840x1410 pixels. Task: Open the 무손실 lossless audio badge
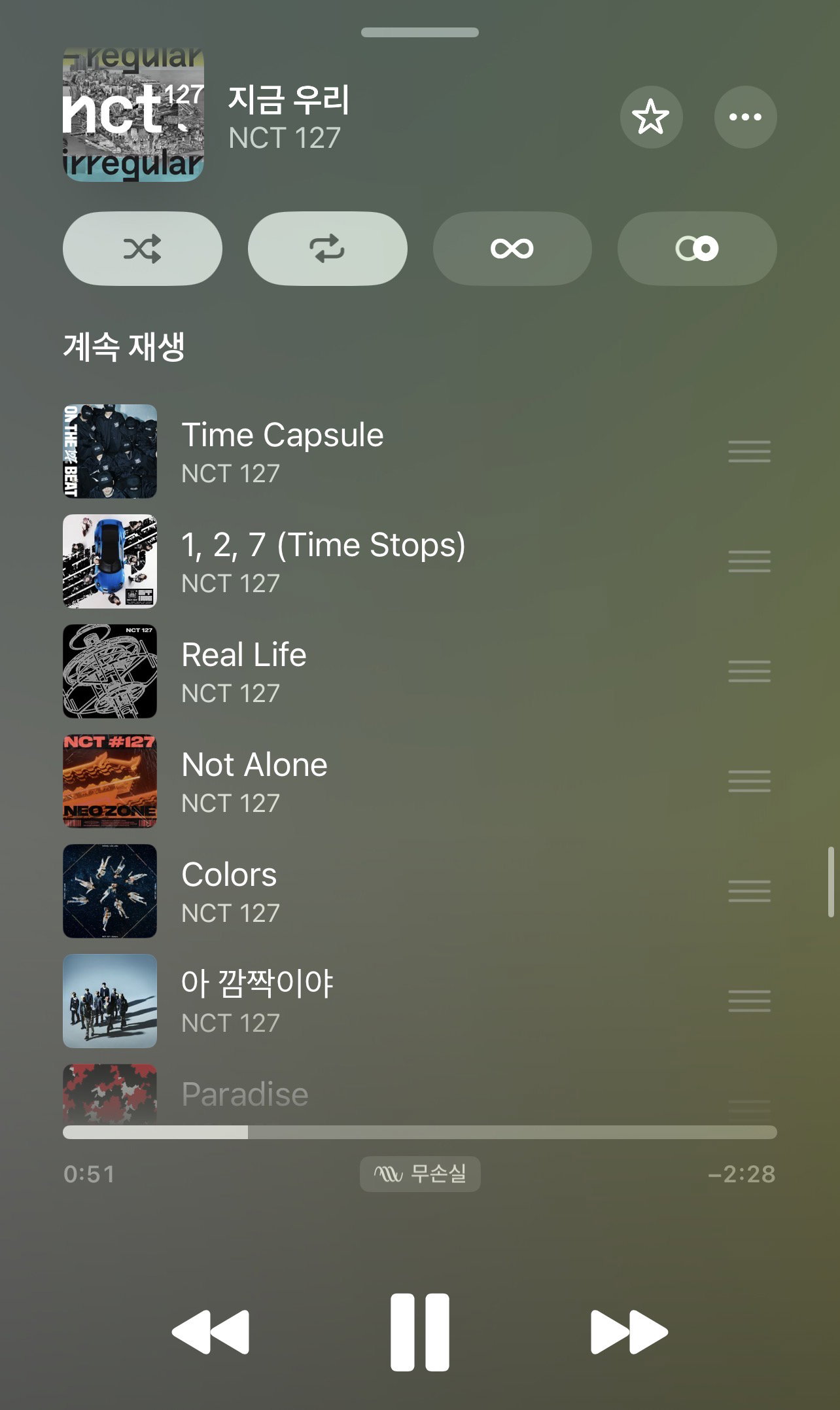[420, 1174]
